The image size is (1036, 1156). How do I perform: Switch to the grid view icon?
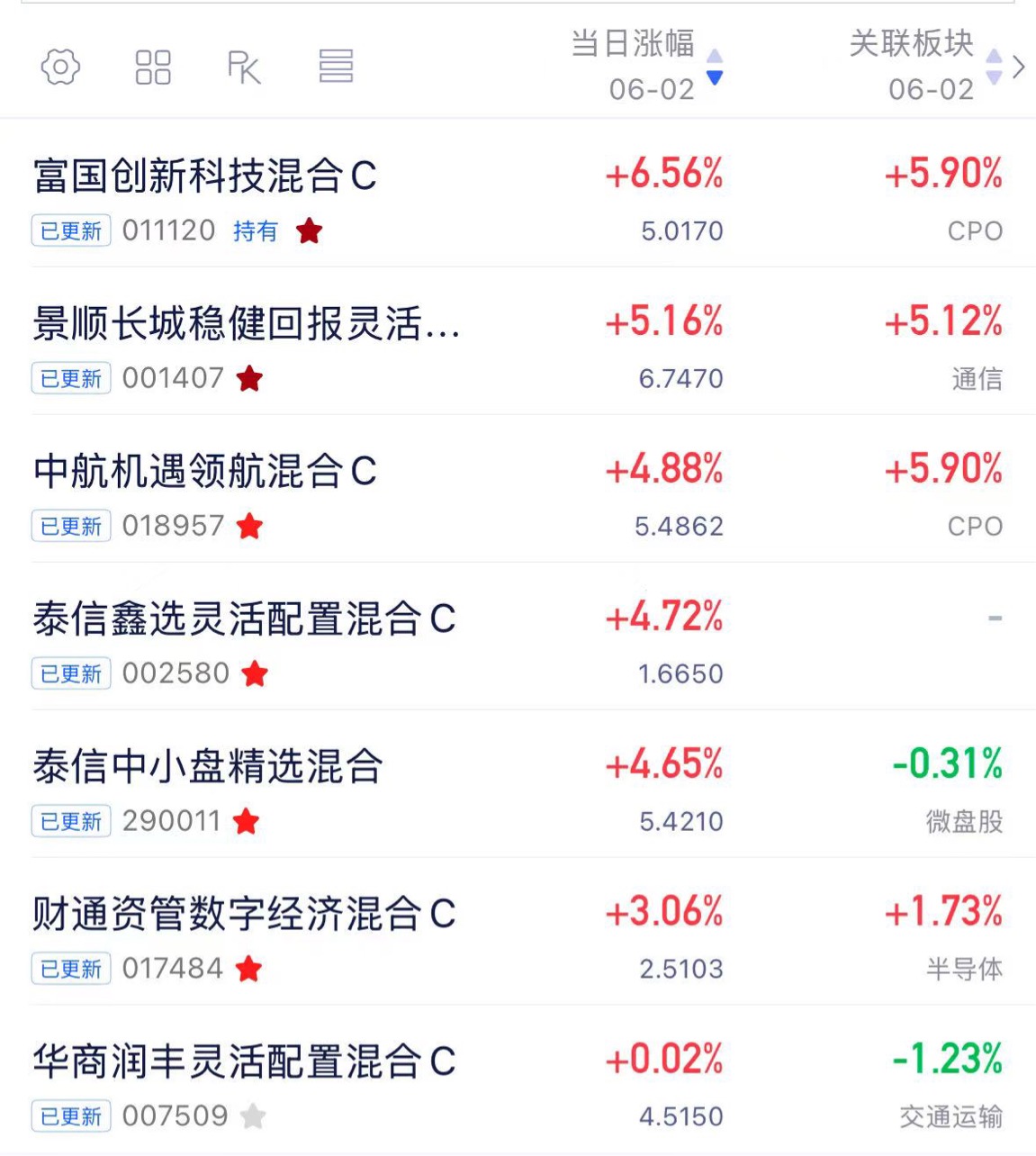[x=153, y=67]
